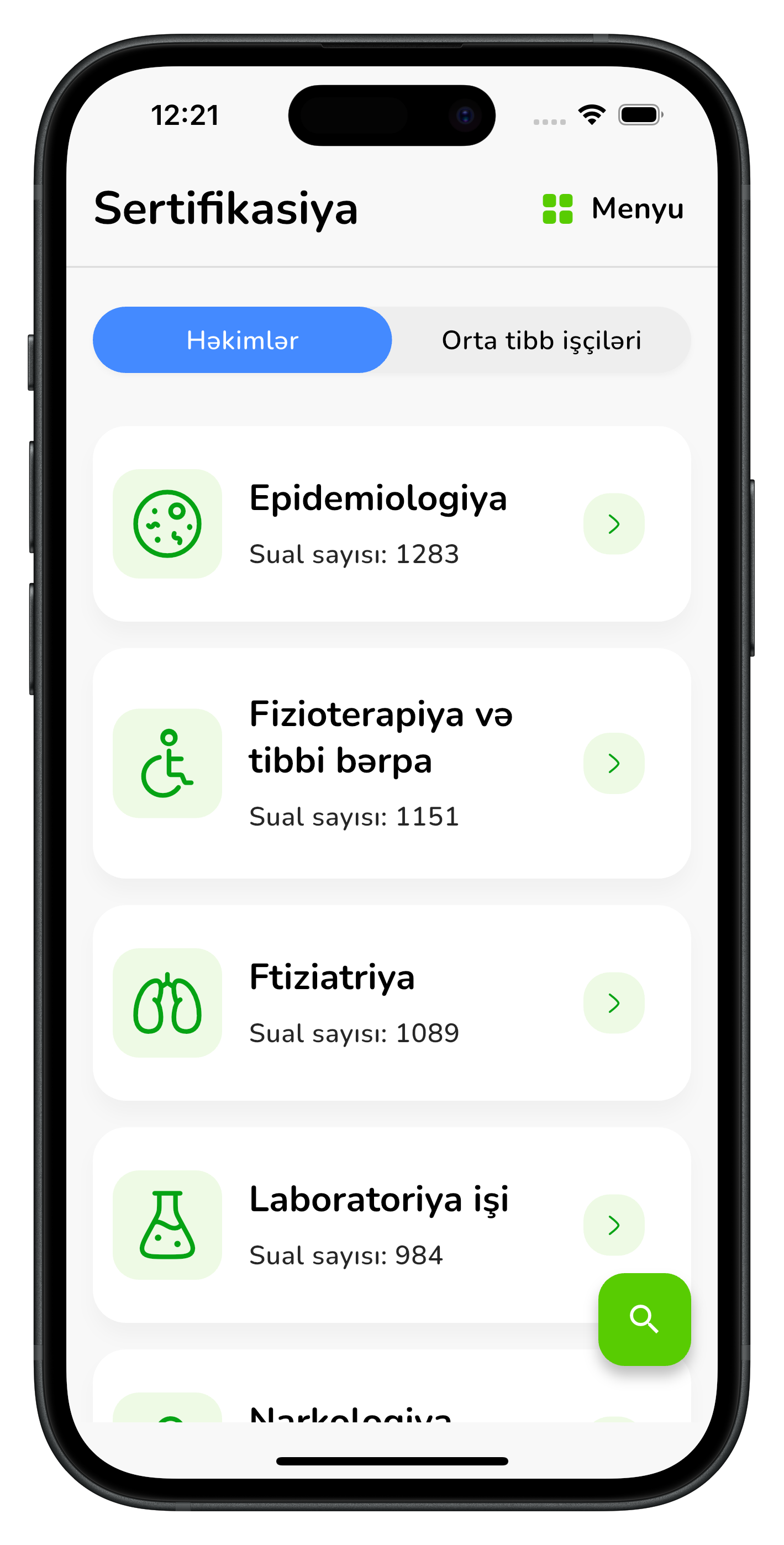Screen dimensions: 784x1545
Task: Open the Menyu button
Action: tap(612, 209)
